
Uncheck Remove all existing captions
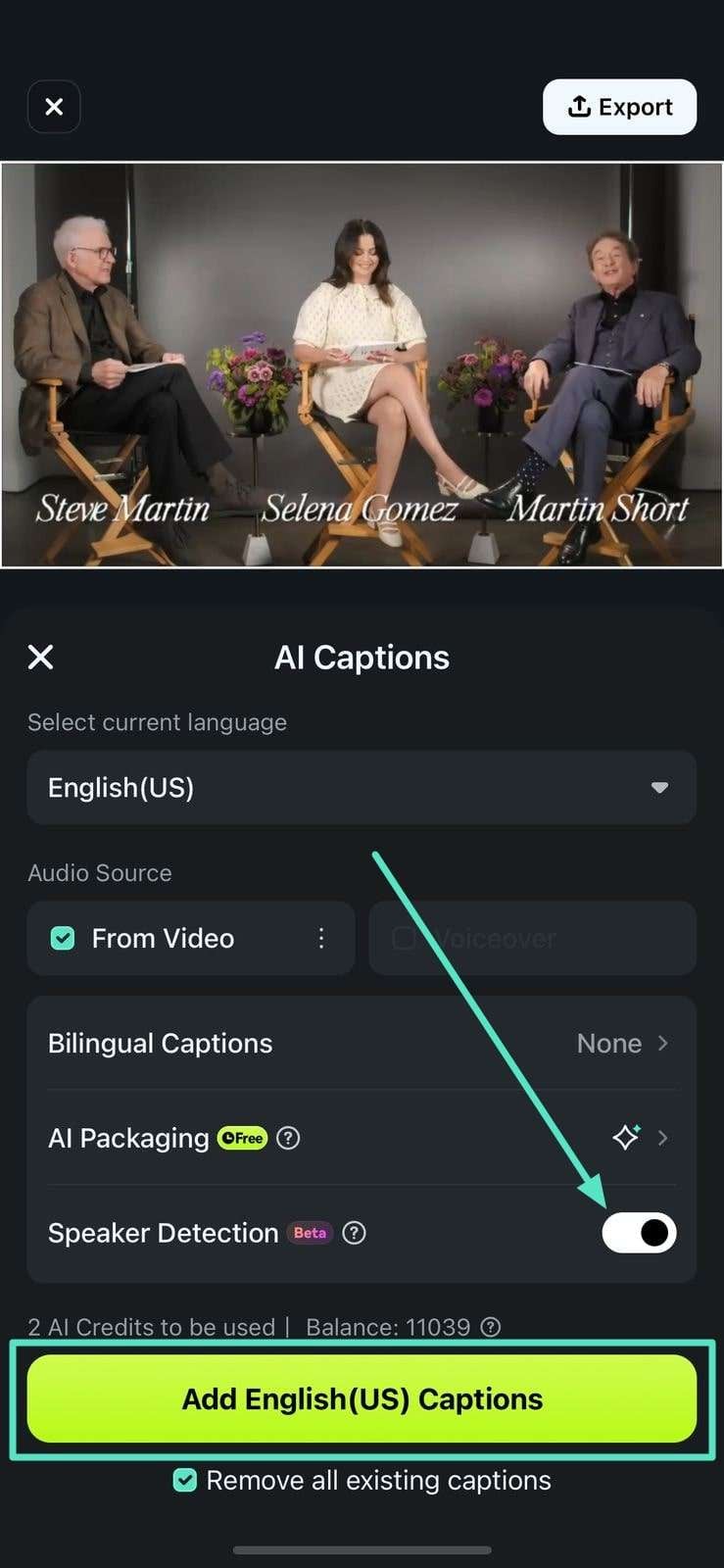coord(185,1480)
